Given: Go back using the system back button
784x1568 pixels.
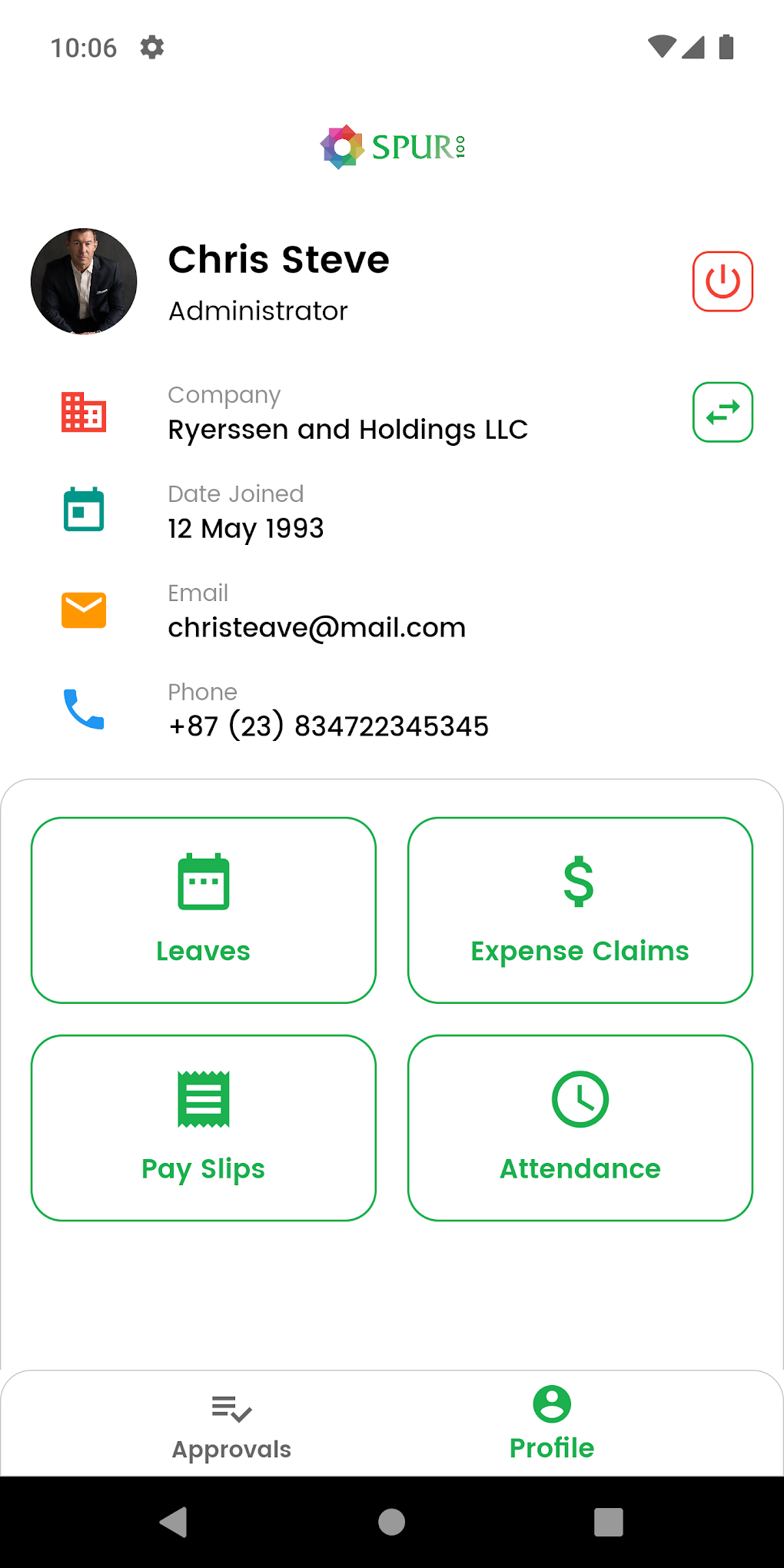Looking at the screenshot, I should 174,1522.
